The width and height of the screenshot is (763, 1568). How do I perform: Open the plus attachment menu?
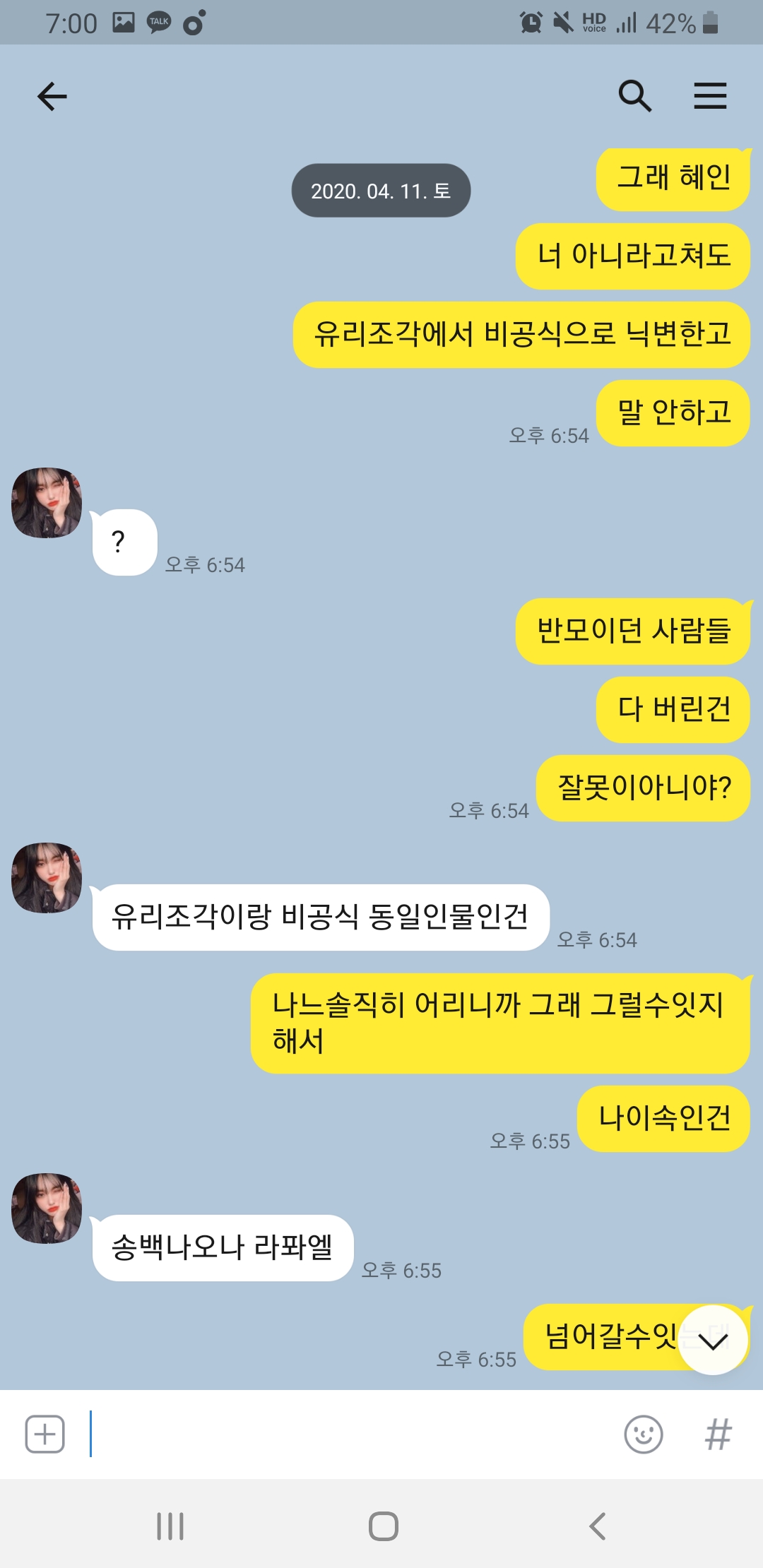[45, 1435]
